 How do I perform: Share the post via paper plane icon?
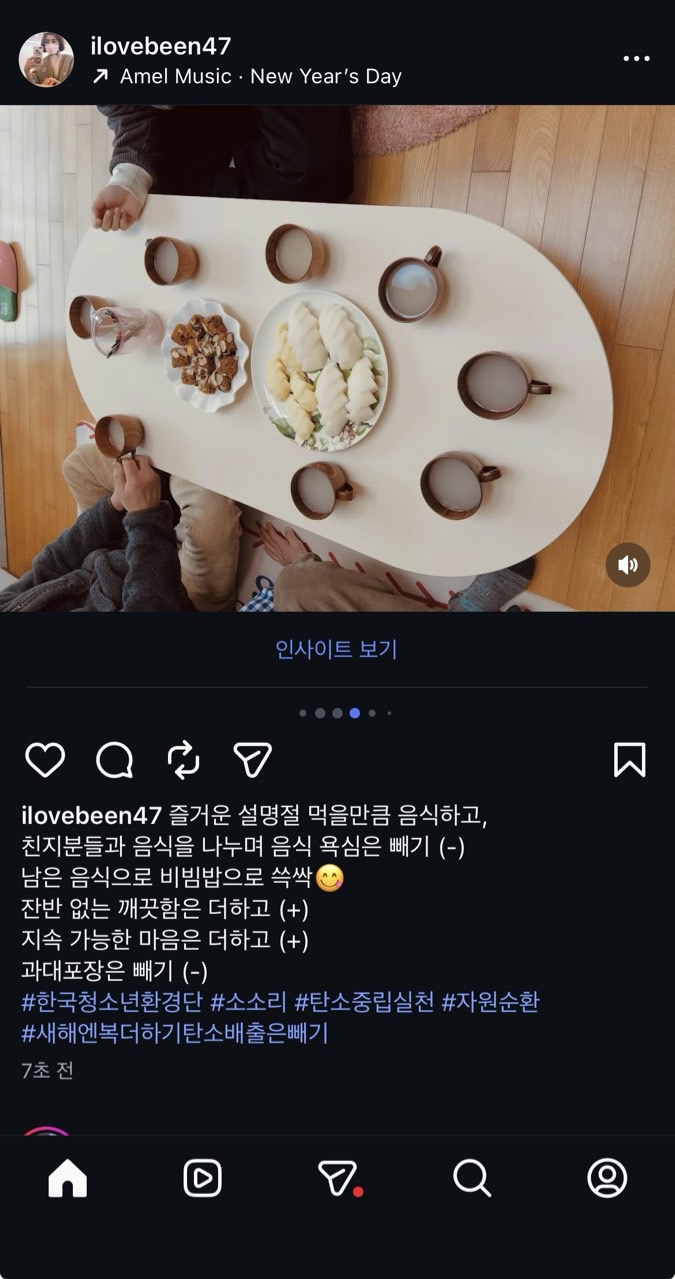coord(253,761)
